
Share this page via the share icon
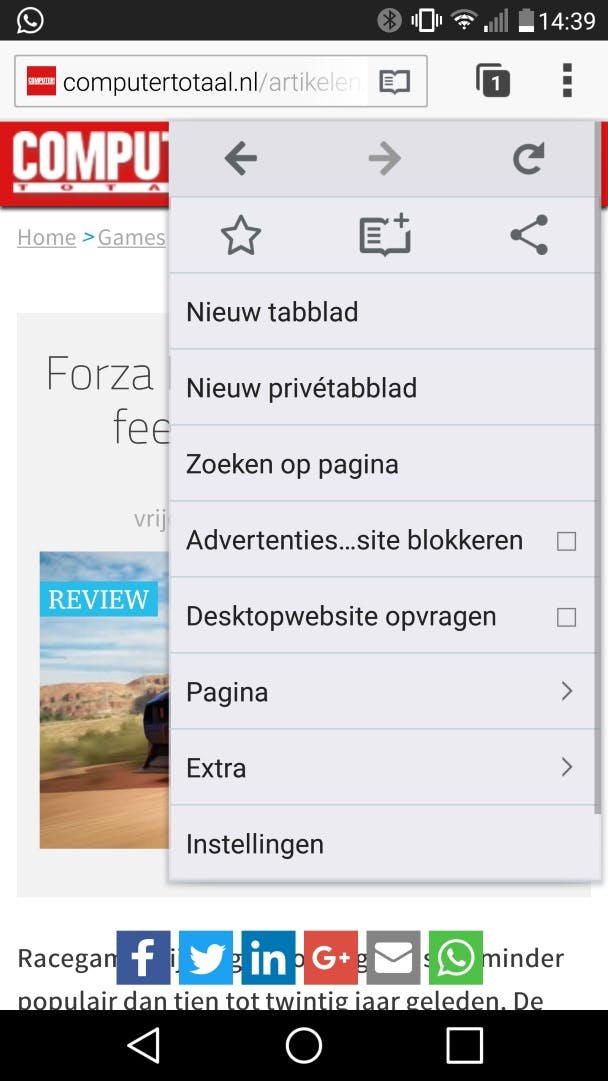[x=528, y=236]
